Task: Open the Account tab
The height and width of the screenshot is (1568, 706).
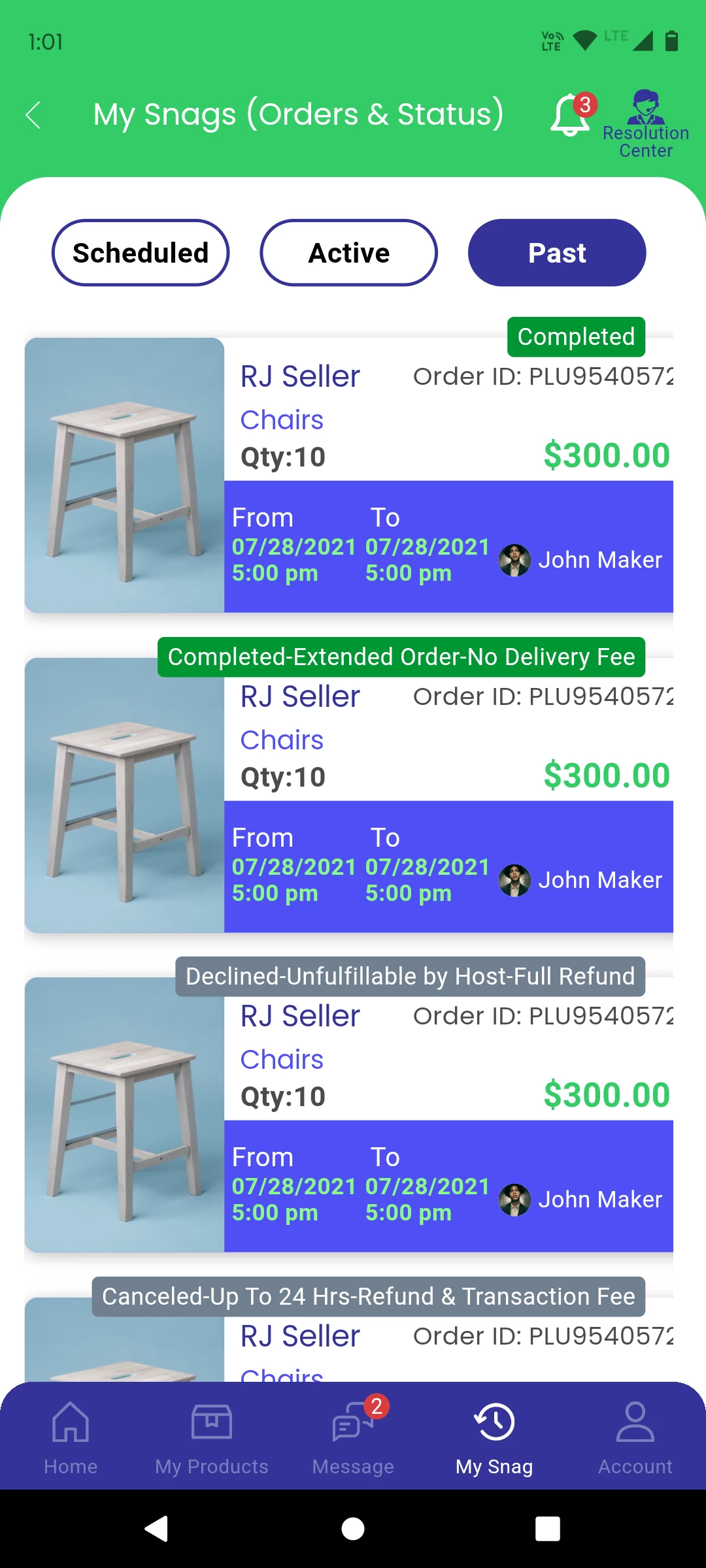Action: 635,1435
